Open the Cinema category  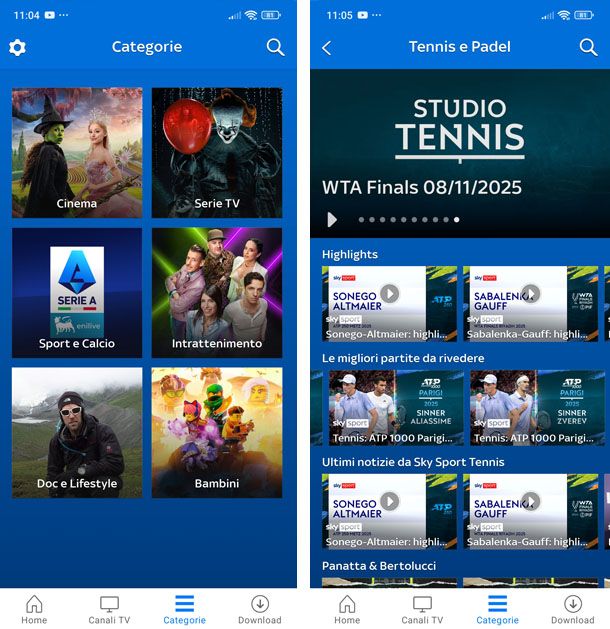[77, 152]
